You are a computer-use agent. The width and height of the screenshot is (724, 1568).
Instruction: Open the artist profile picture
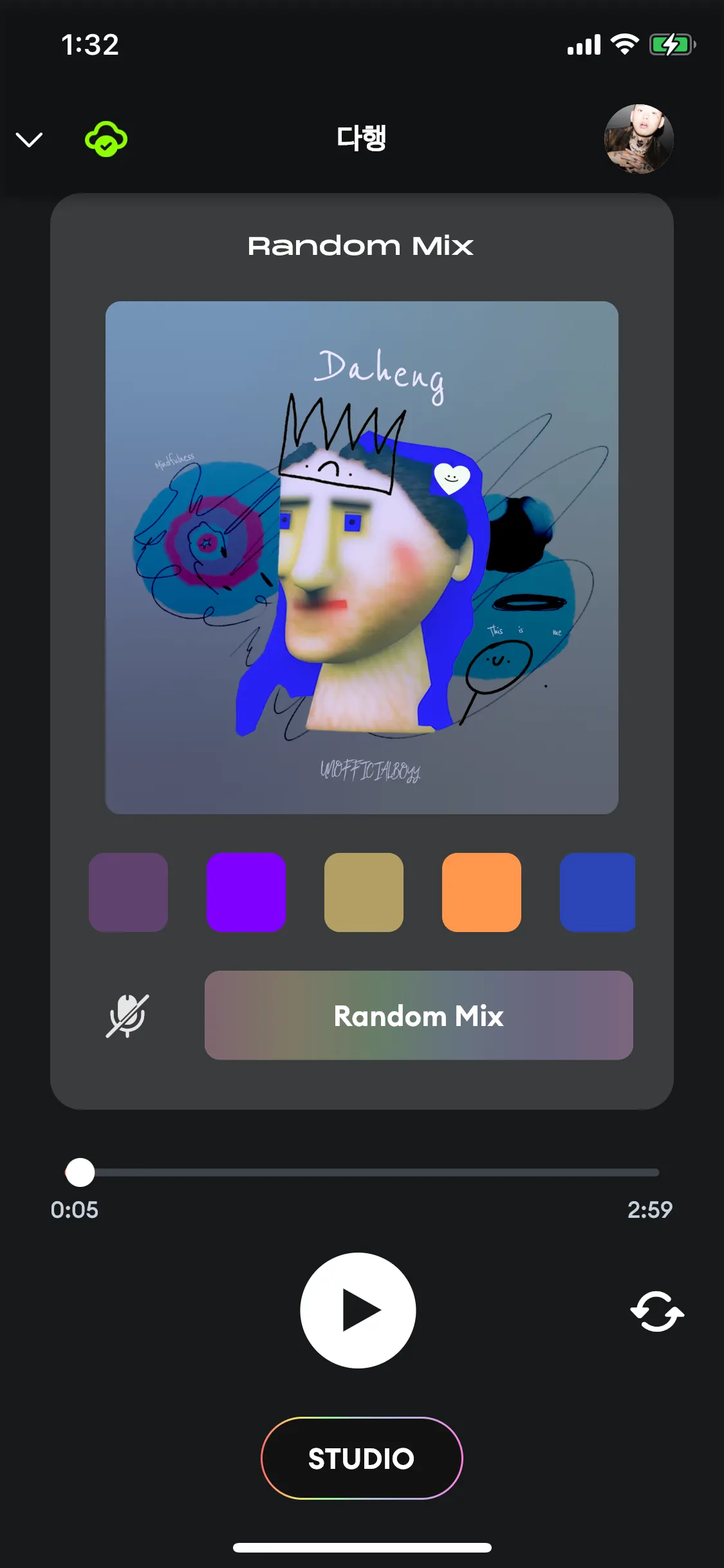(x=638, y=139)
